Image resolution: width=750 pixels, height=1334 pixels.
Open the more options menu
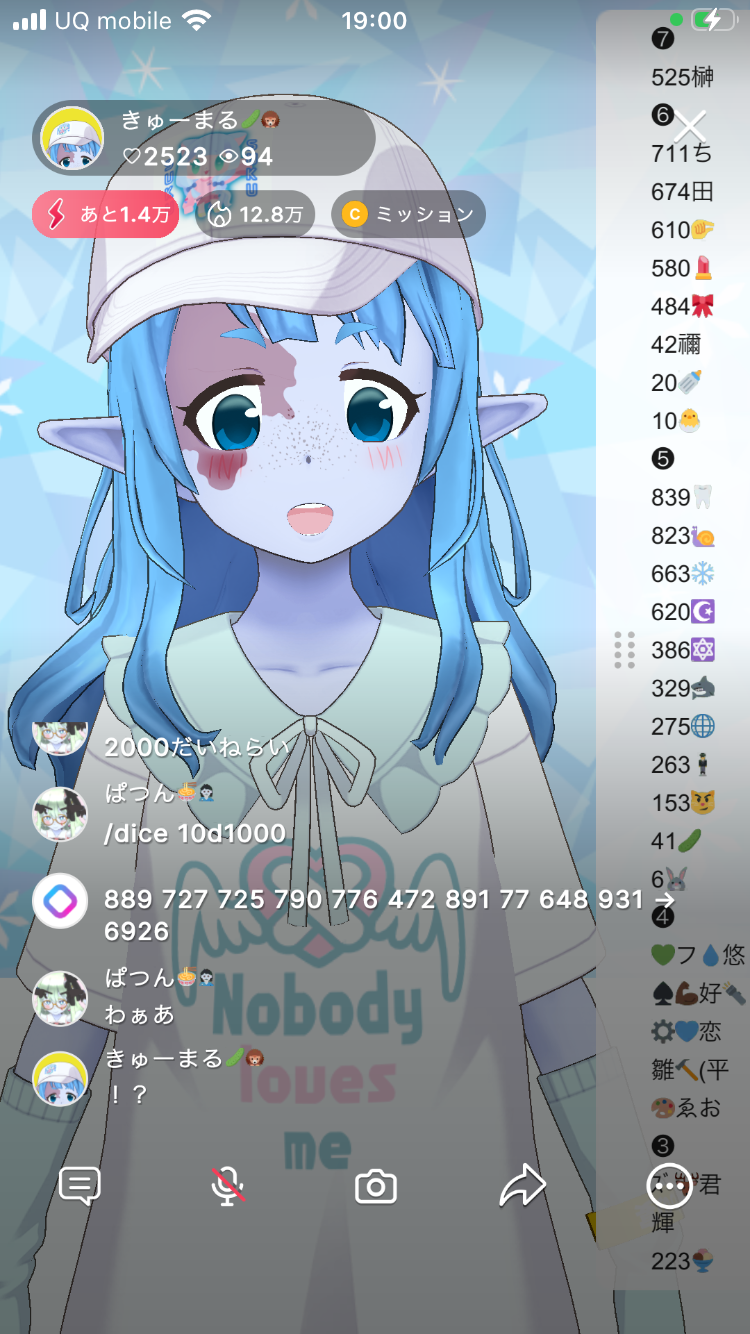coord(667,1186)
